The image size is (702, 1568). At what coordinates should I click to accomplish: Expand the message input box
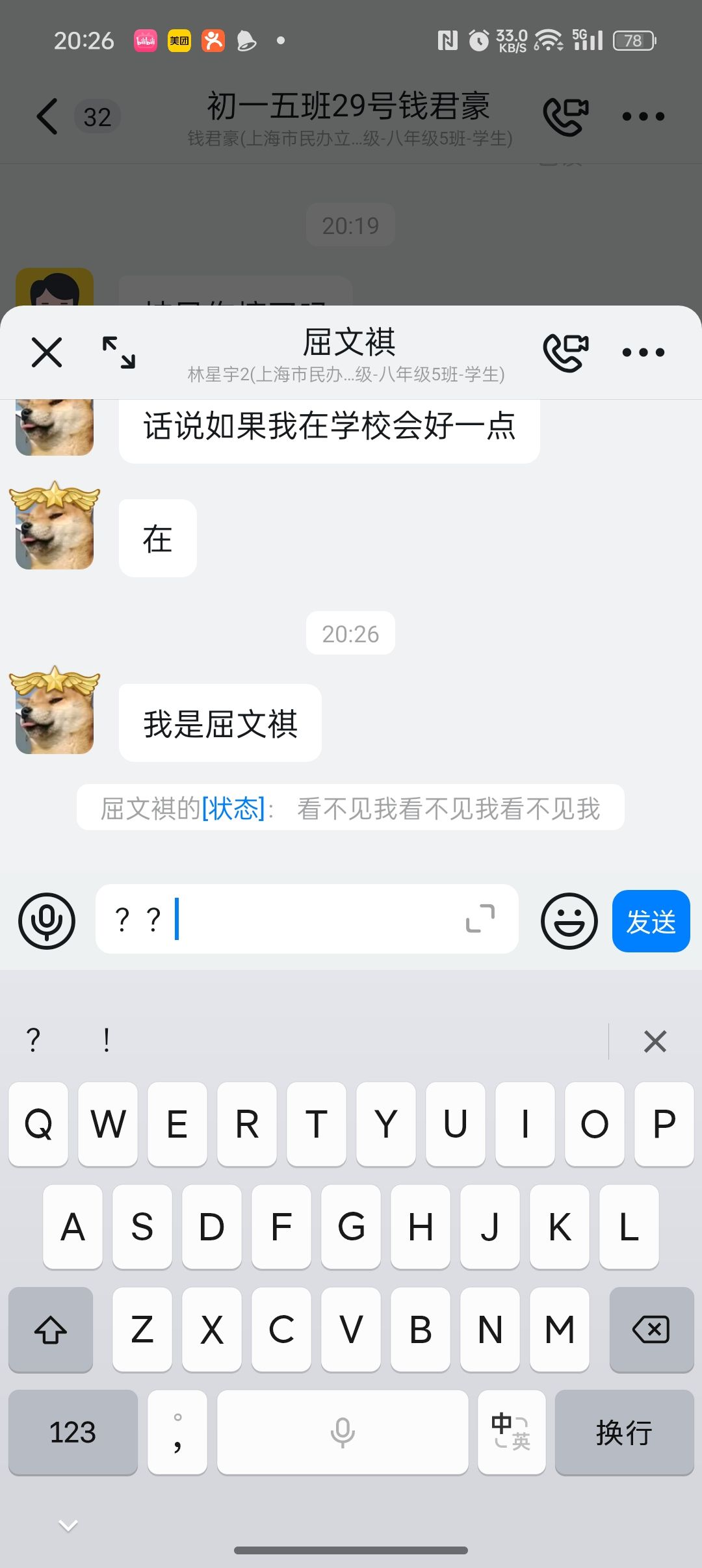pos(480,918)
